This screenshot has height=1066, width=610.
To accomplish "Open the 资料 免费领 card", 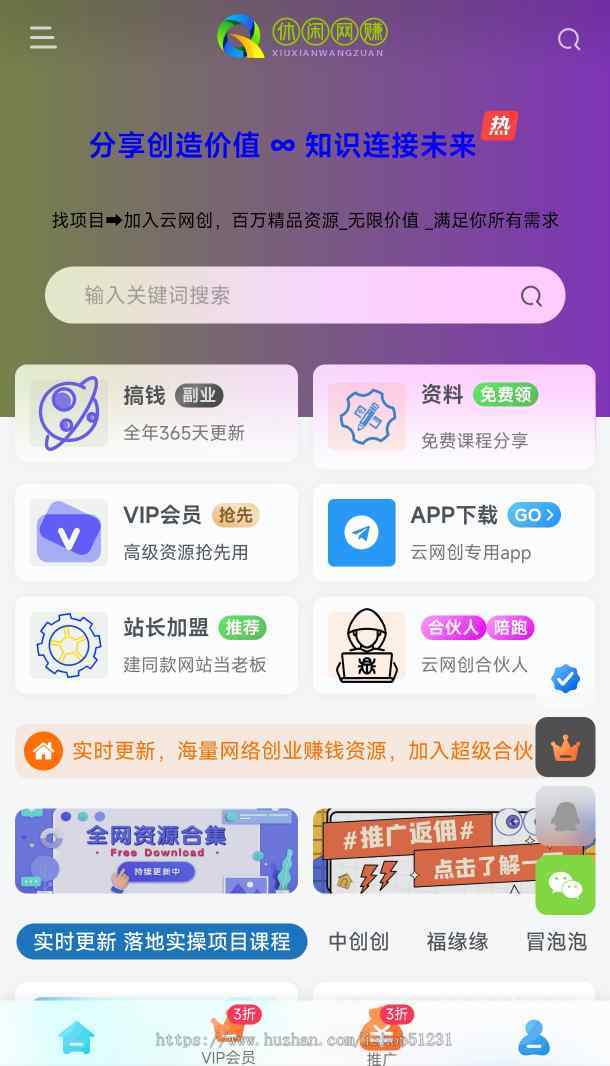I will (453, 416).
